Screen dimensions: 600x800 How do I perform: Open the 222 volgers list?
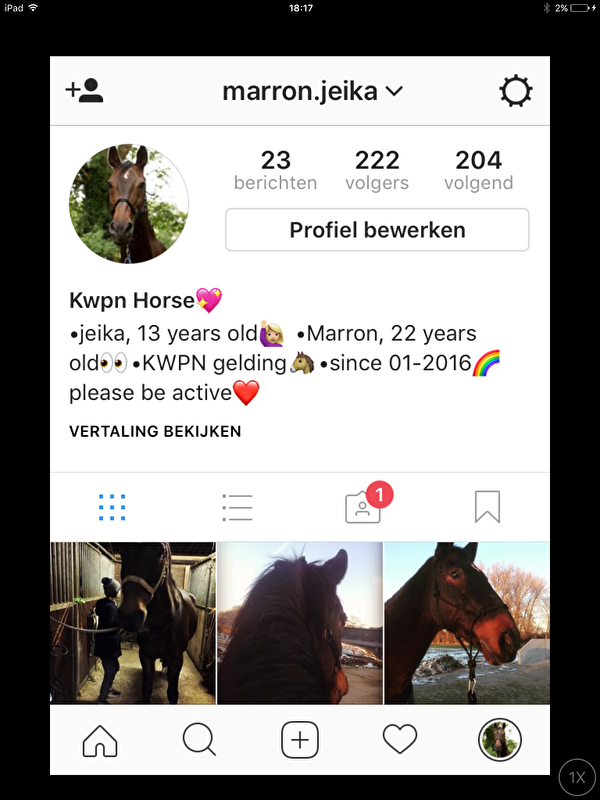[377, 169]
